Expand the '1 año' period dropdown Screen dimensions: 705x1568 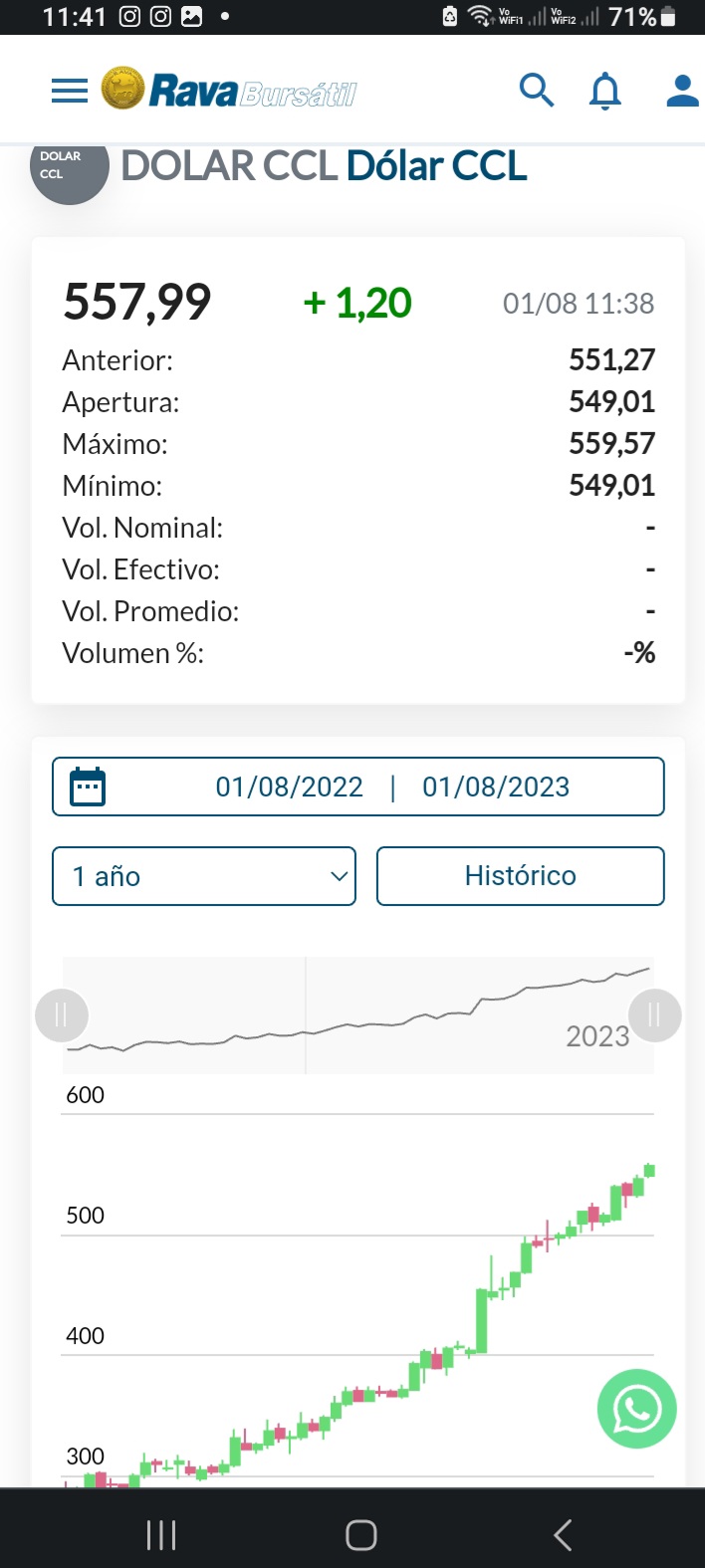click(x=204, y=876)
